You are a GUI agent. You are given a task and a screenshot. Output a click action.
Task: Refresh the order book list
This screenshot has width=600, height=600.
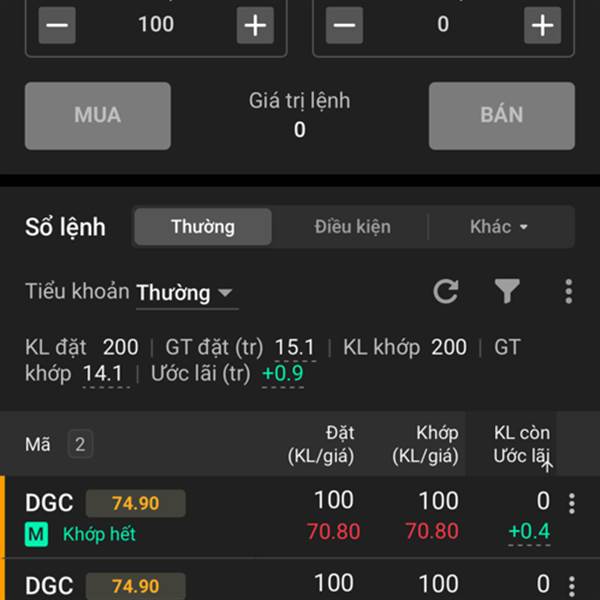click(445, 292)
